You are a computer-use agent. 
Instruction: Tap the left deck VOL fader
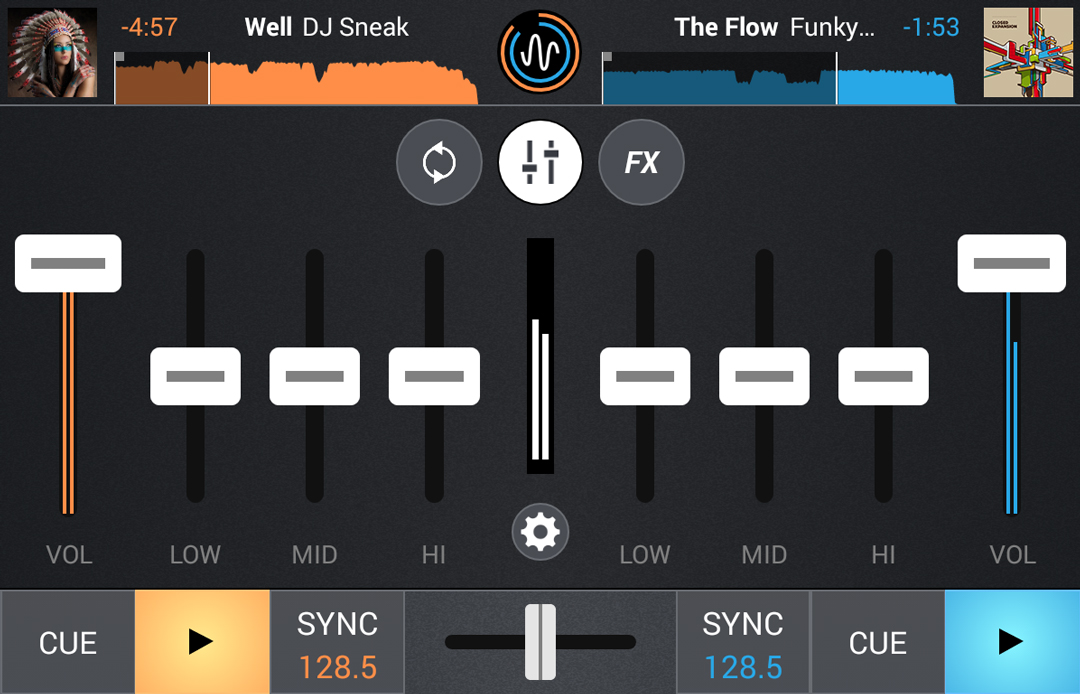tap(68, 263)
